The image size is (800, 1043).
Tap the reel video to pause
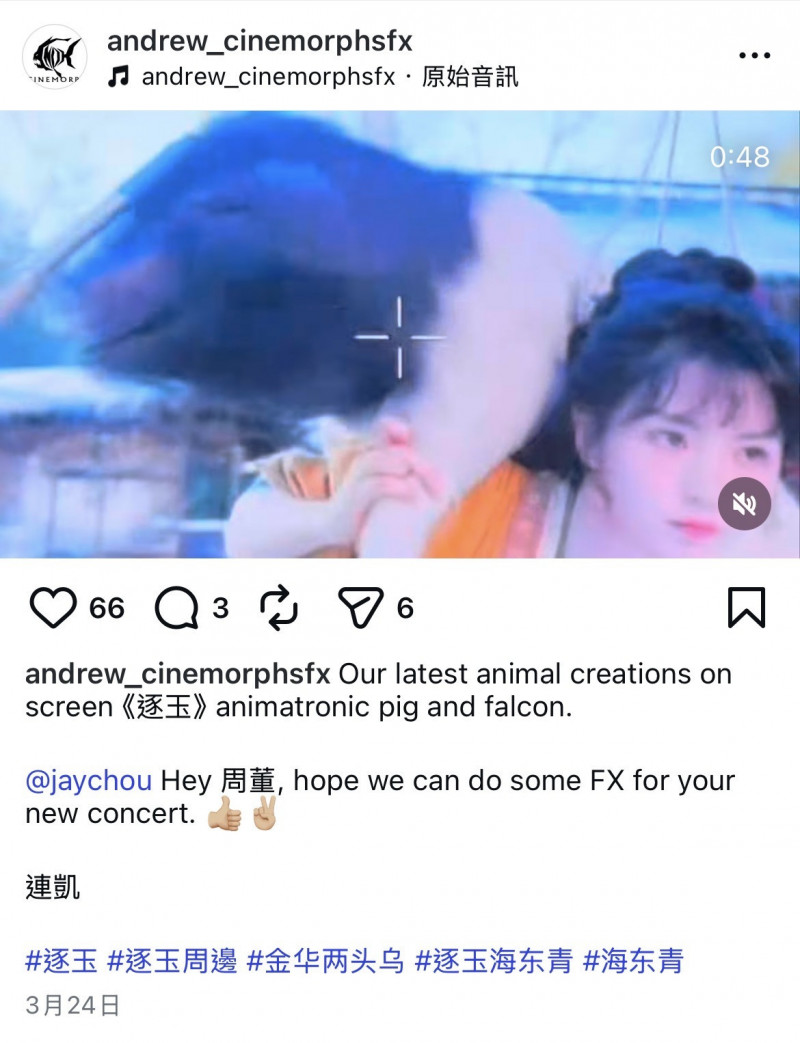point(400,335)
